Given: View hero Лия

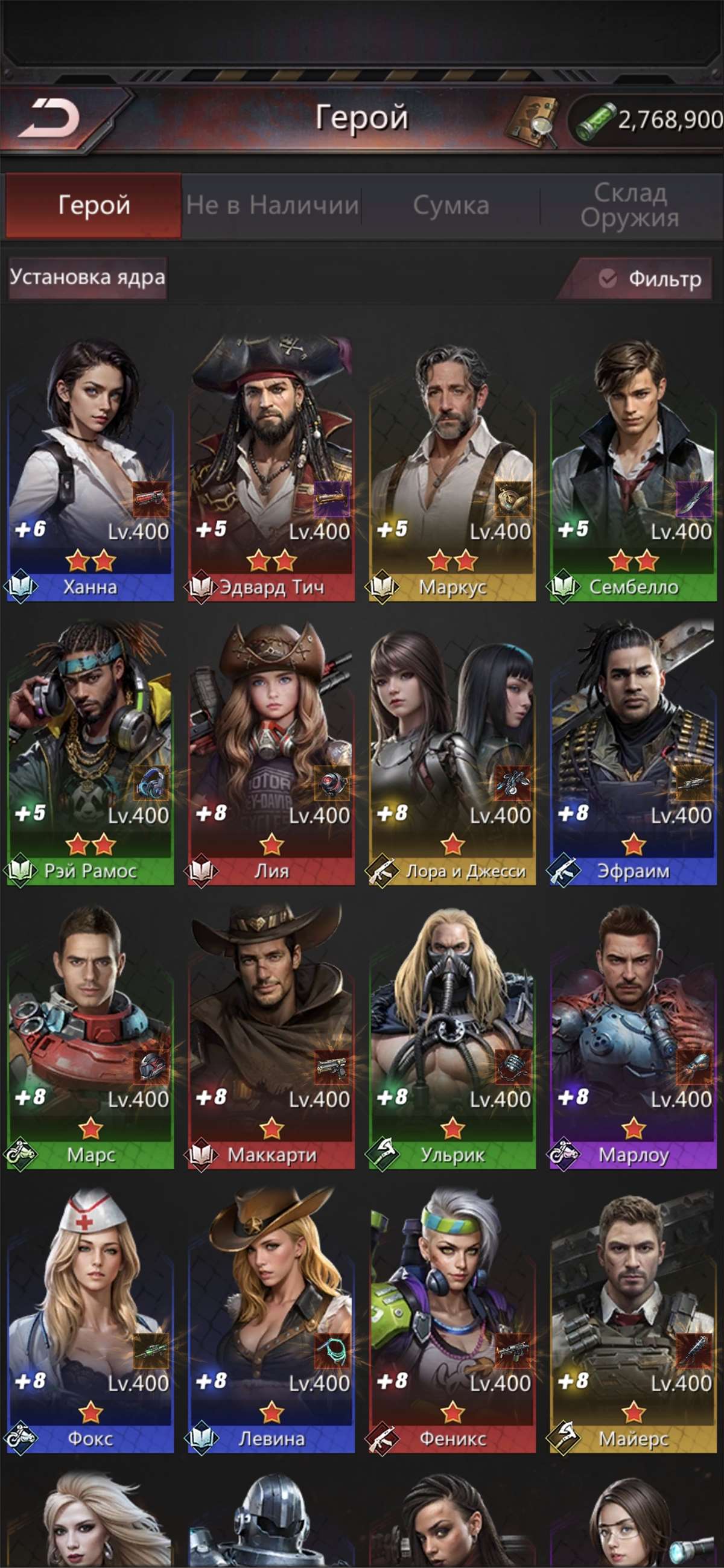Looking at the screenshot, I should [x=271, y=753].
